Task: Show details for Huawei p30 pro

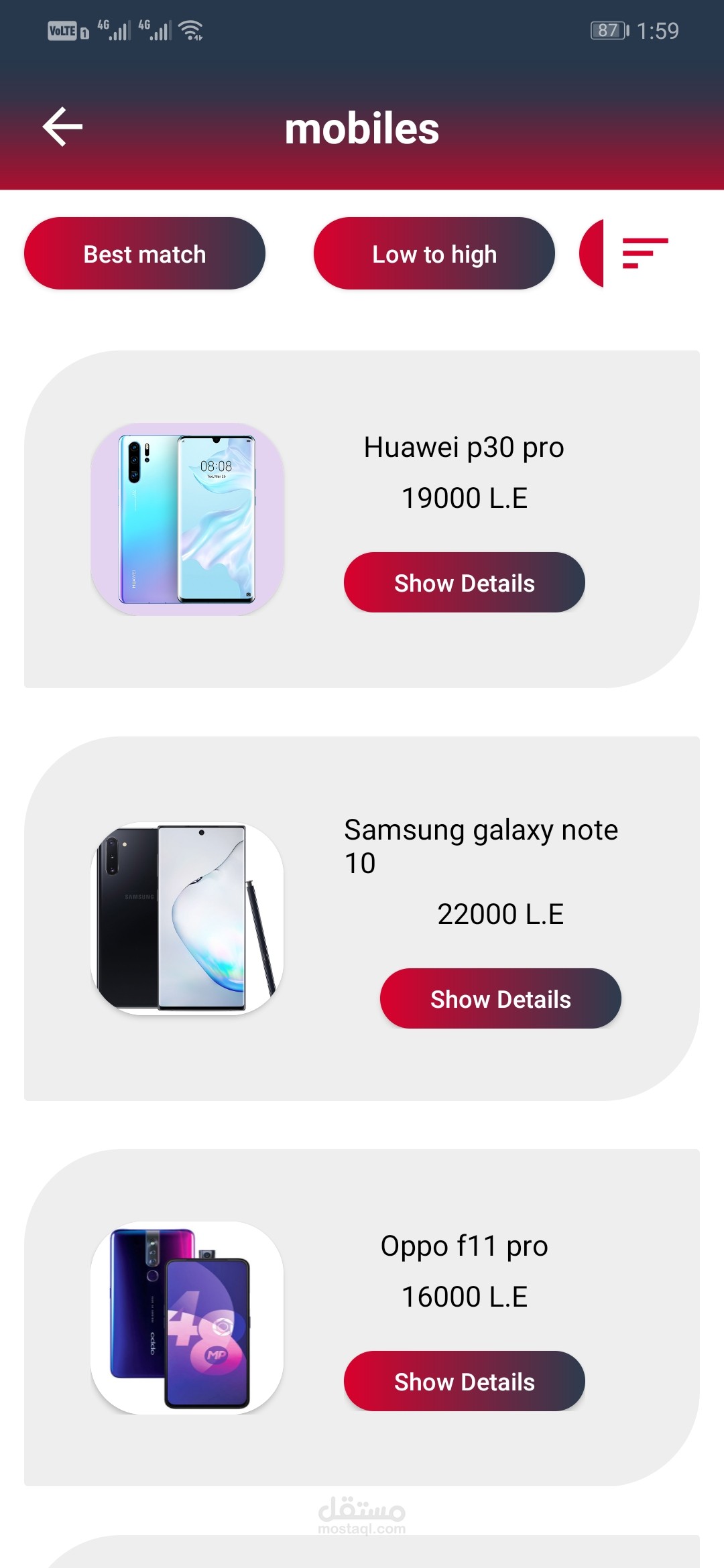Action: [464, 583]
